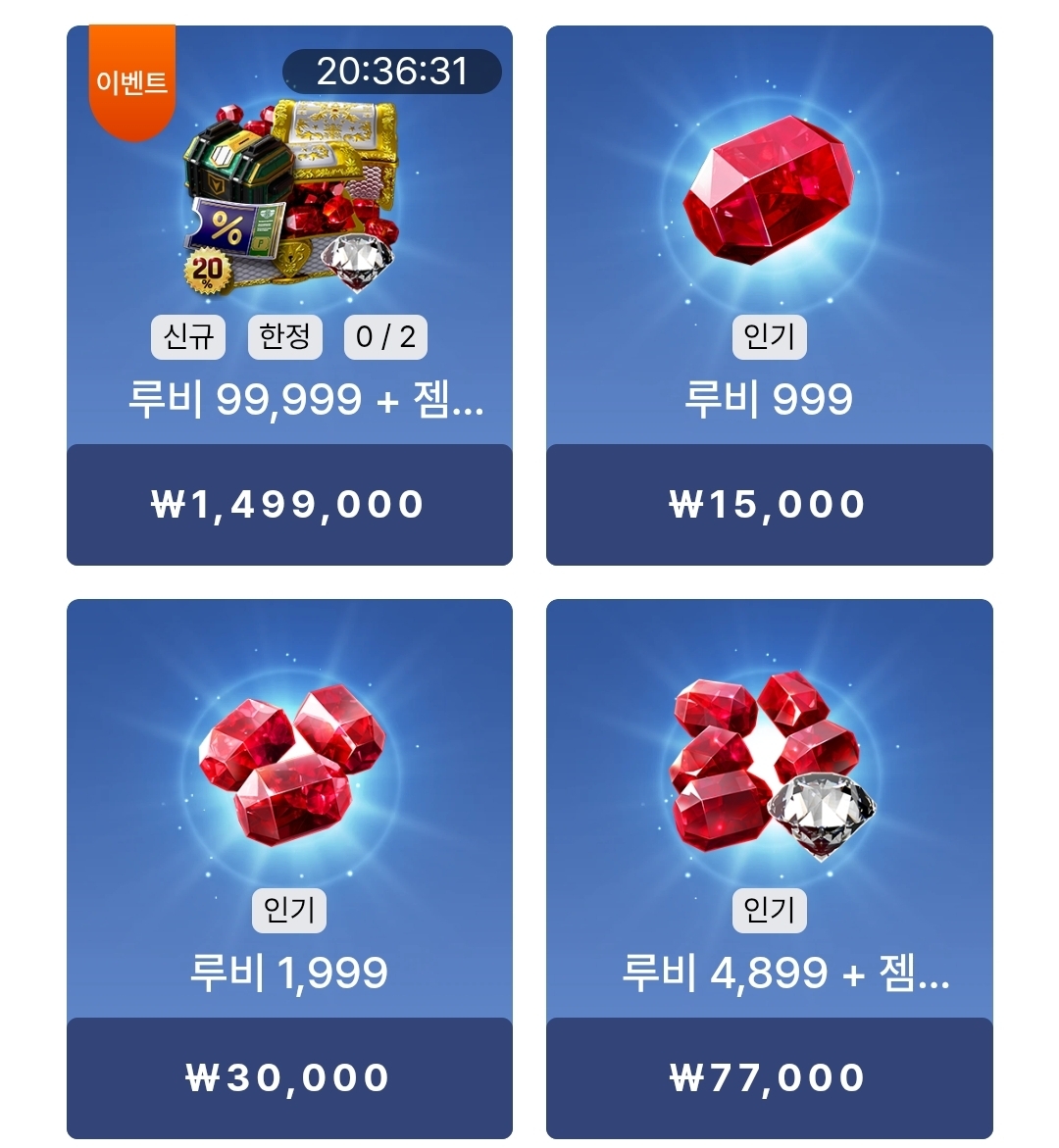Tap the ₩77,000 price button
Screen dimensions: 1059x1148
pos(769,1078)
